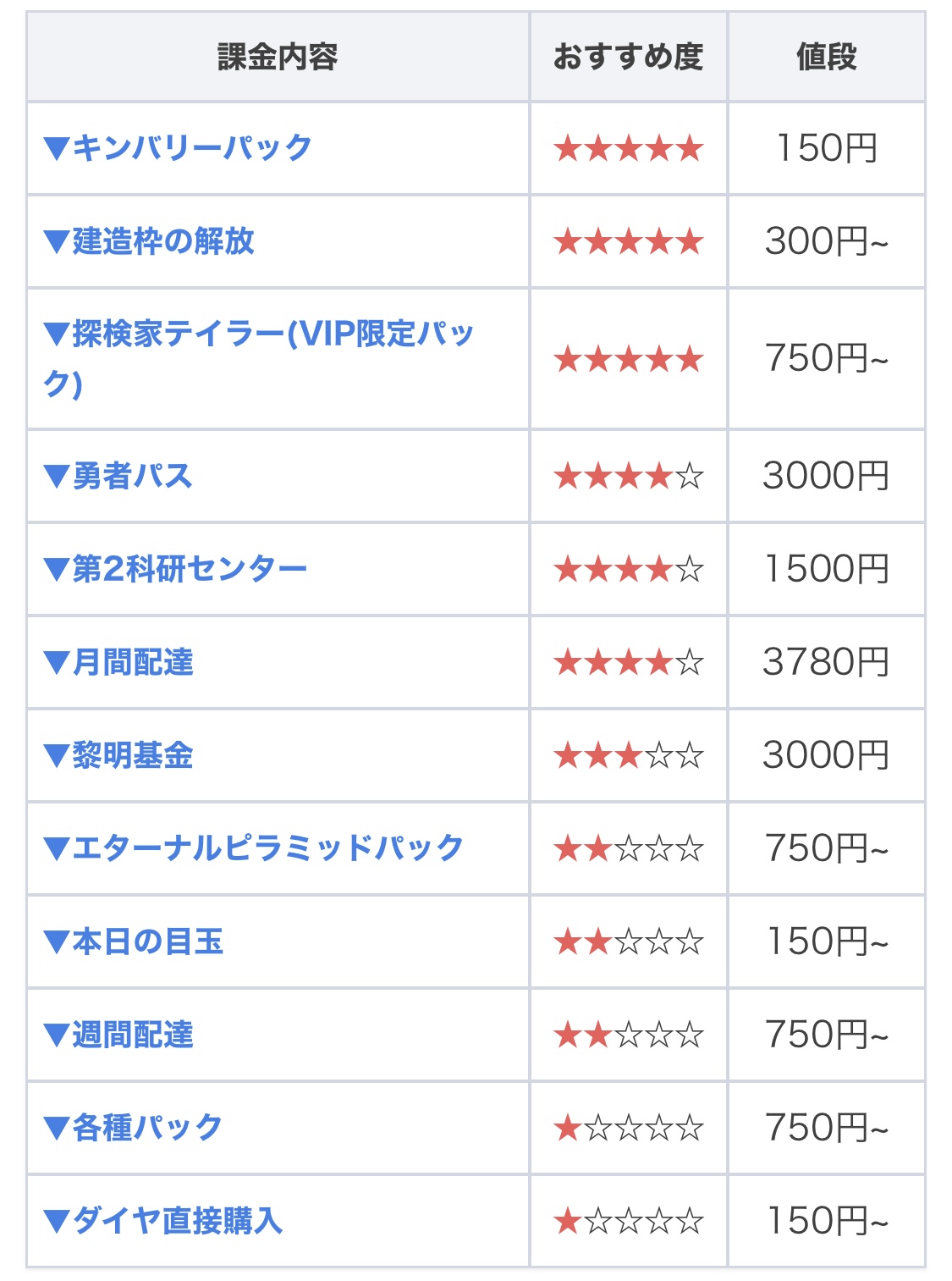Screen dimensions: 952x1281
Task: Jump to the 黎明基金 section
Action: coord(118,755)
